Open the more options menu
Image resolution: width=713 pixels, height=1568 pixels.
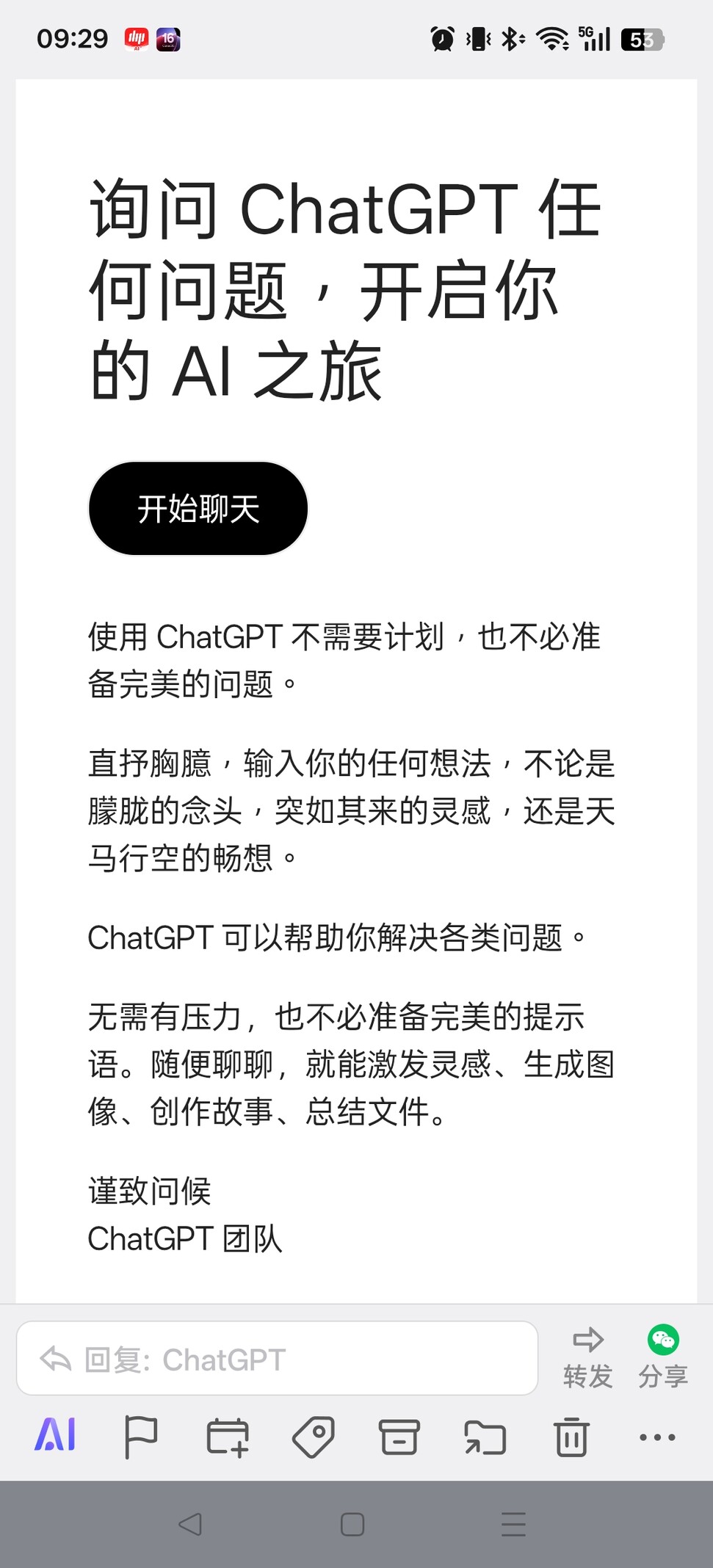click(657, 1437)
